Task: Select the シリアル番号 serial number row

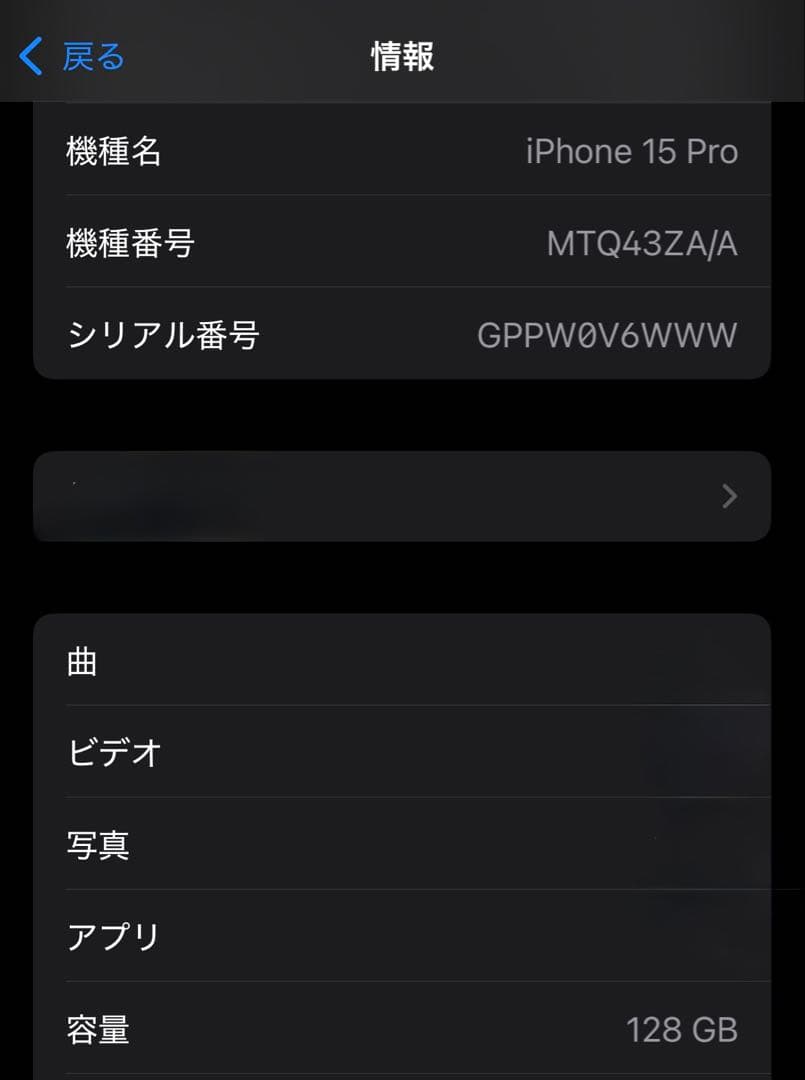Action: (x=400, y=336)
